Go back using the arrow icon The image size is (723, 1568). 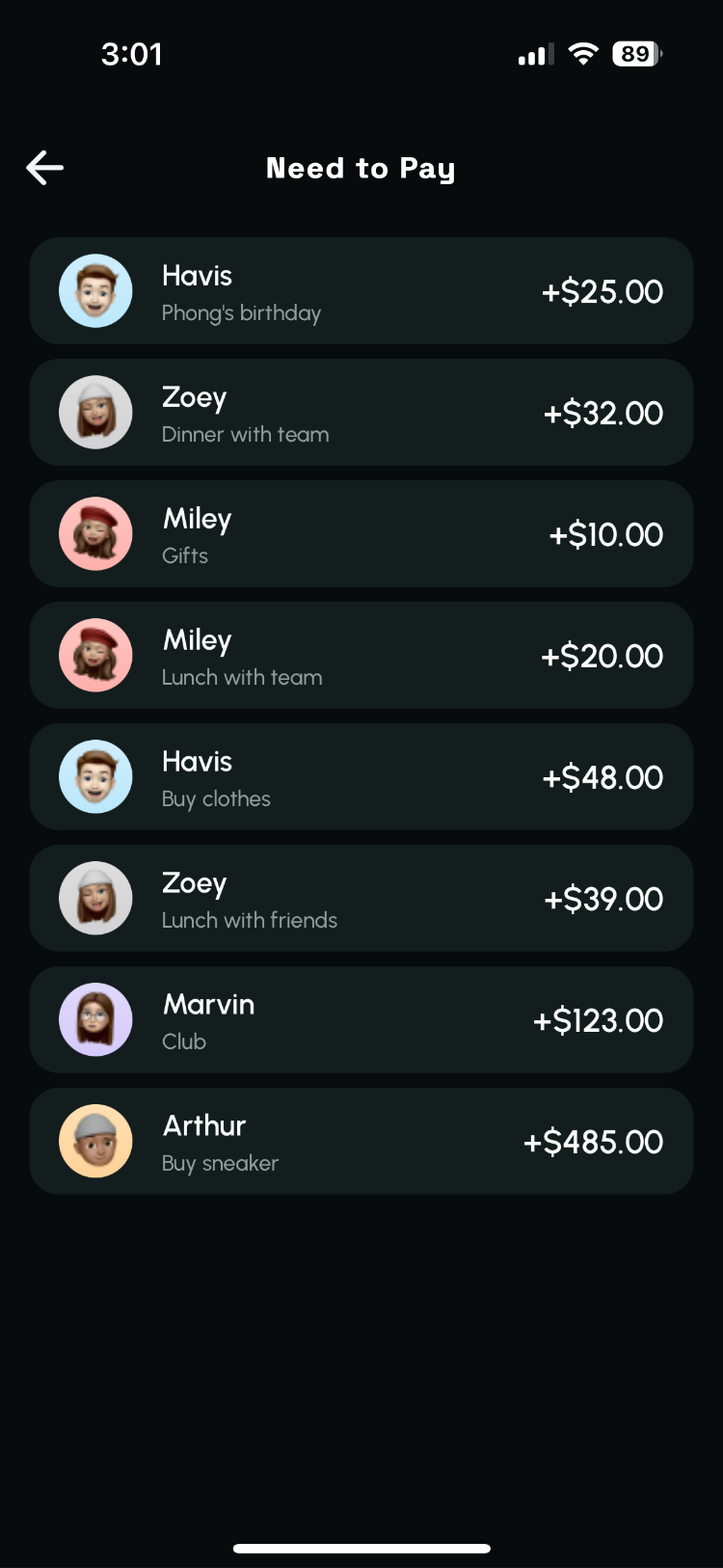click(45, 168)
